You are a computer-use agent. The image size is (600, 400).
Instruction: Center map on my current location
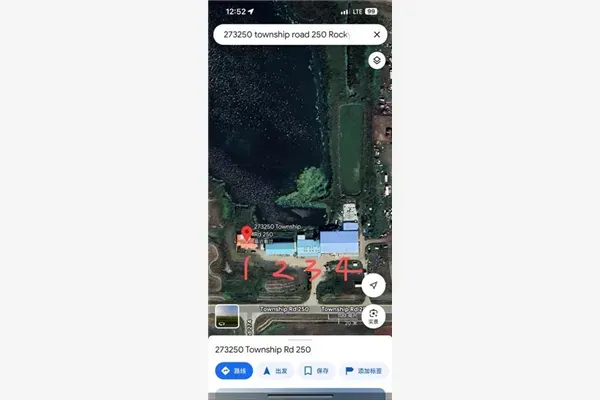(x=373, y=285)
